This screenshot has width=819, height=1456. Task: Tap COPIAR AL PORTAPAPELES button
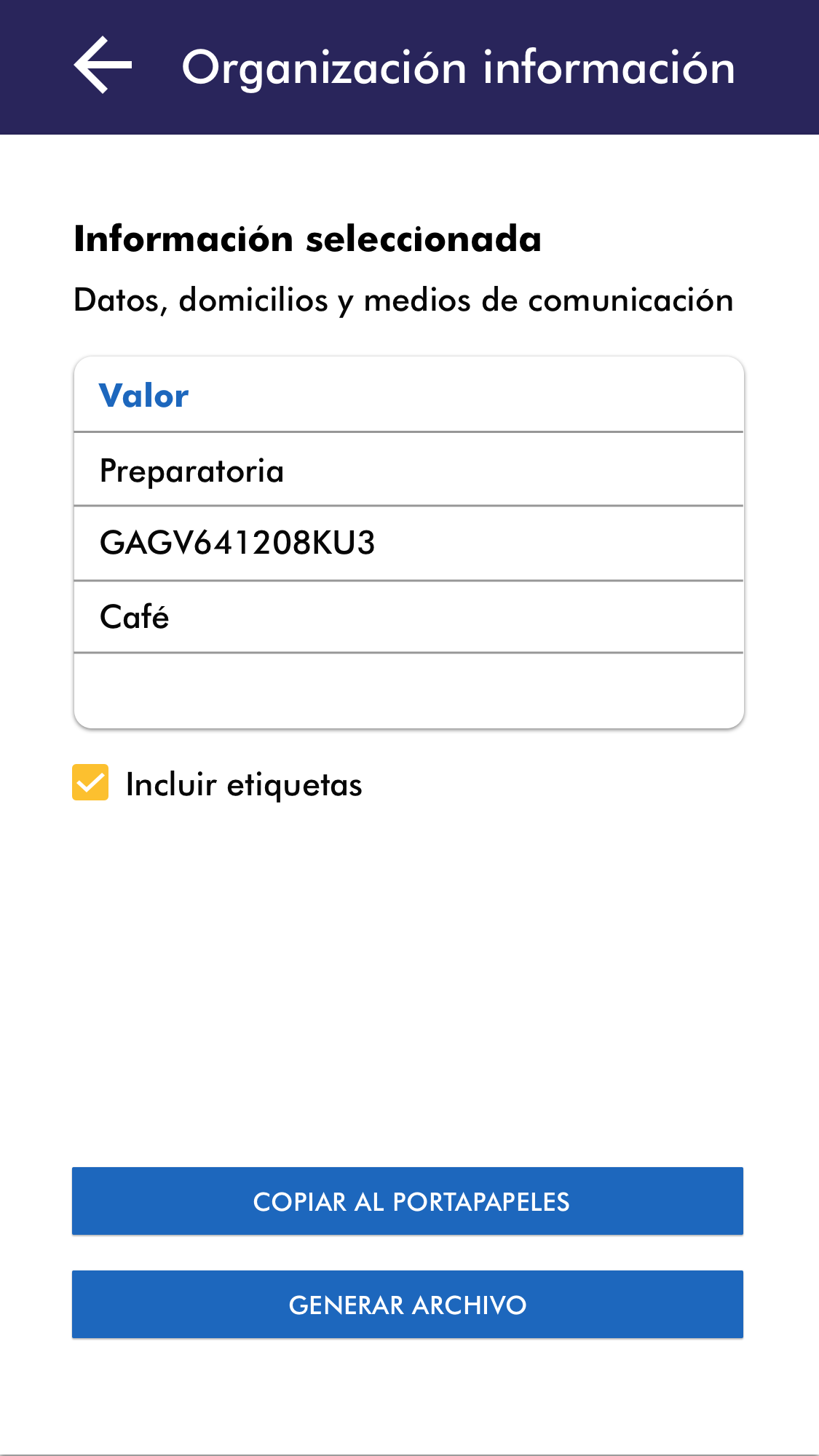pos(408,1201)
